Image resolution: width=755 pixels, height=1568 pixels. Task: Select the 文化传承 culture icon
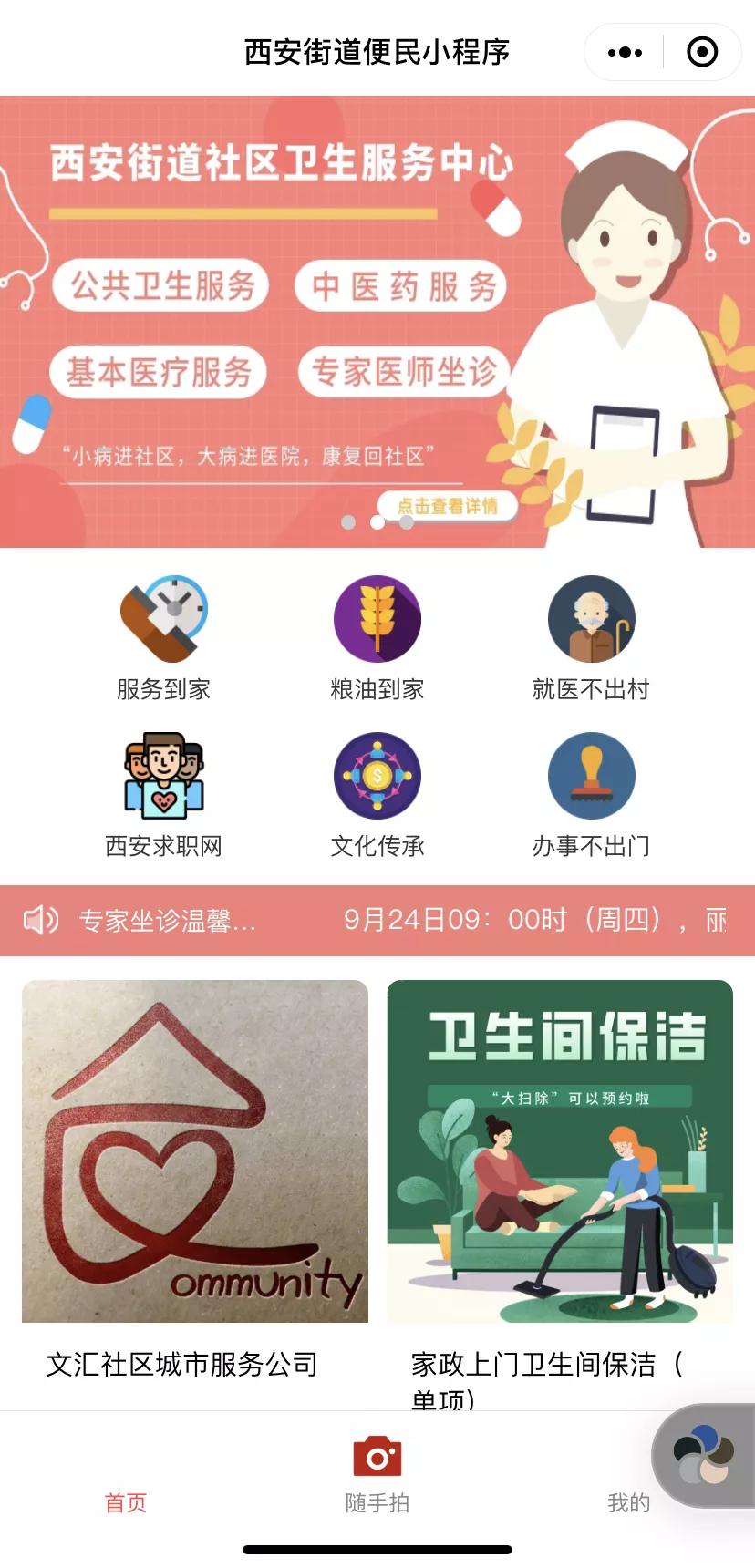377,776
